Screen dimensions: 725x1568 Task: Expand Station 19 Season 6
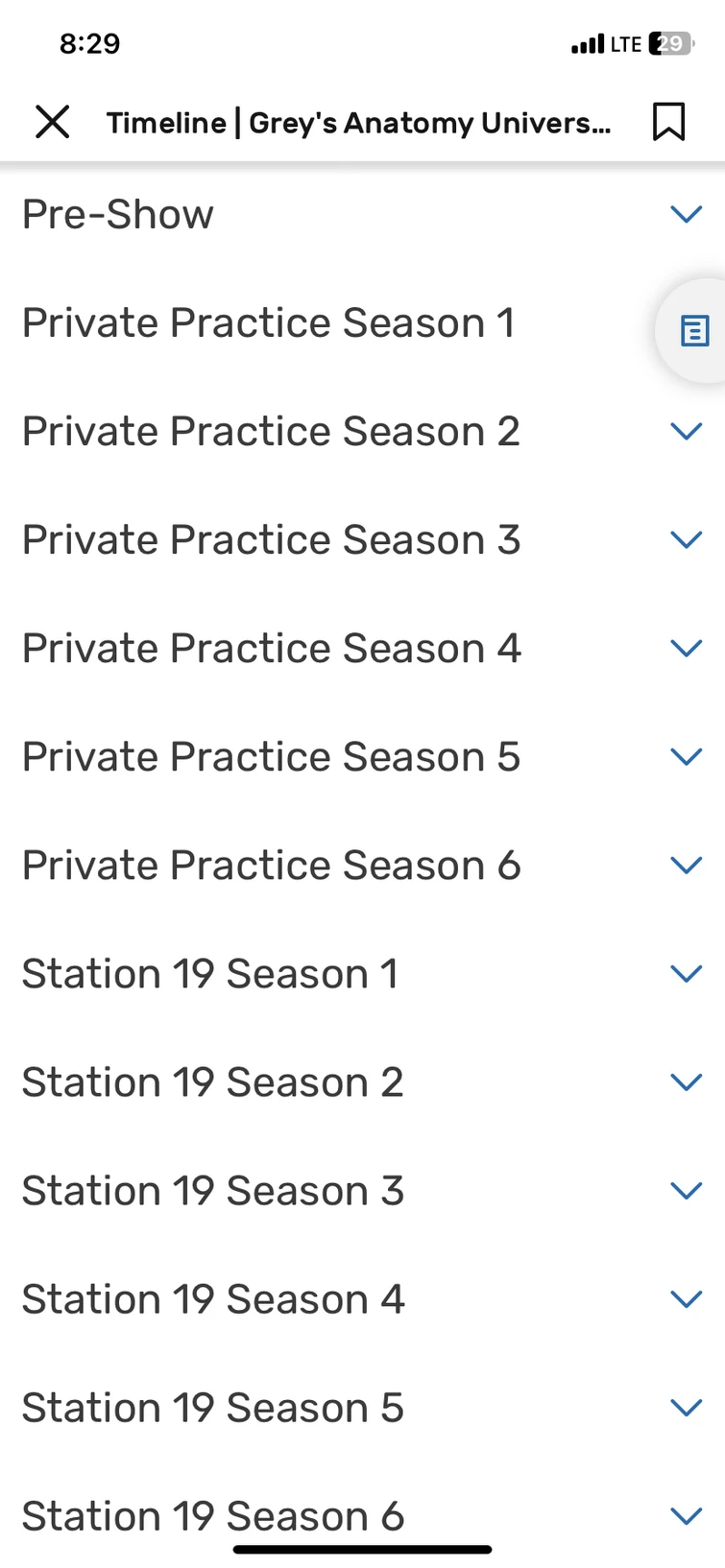[686, 1516]
